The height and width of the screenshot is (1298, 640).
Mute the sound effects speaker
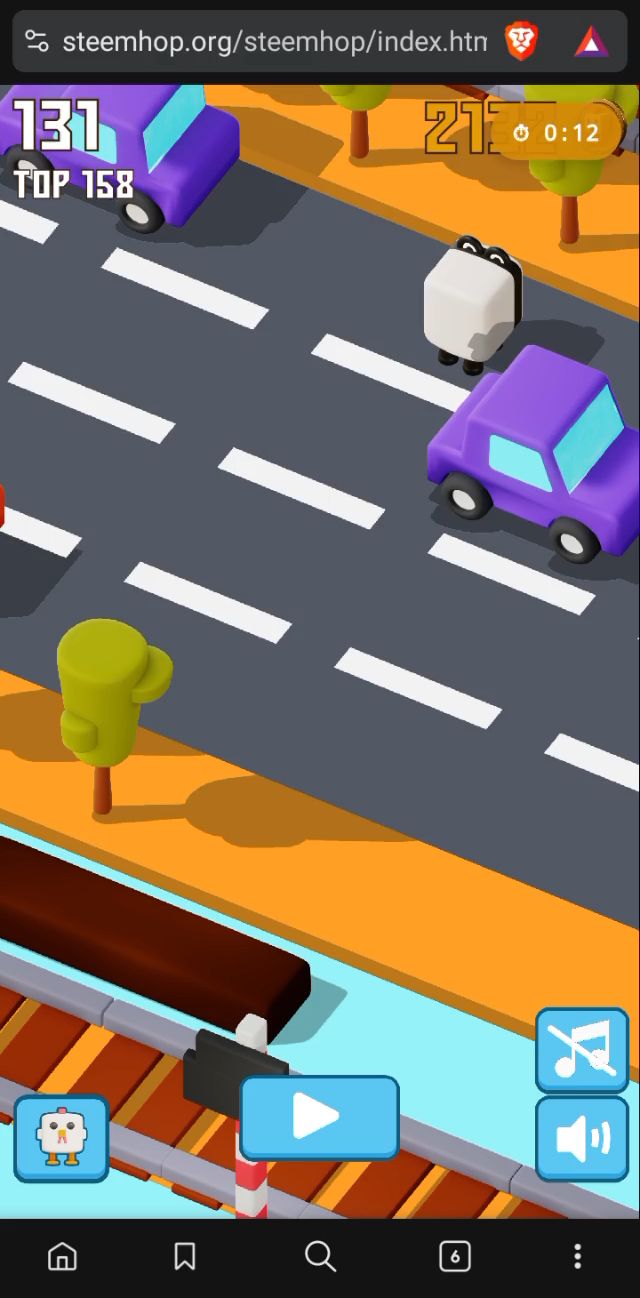pos(583,1139)
